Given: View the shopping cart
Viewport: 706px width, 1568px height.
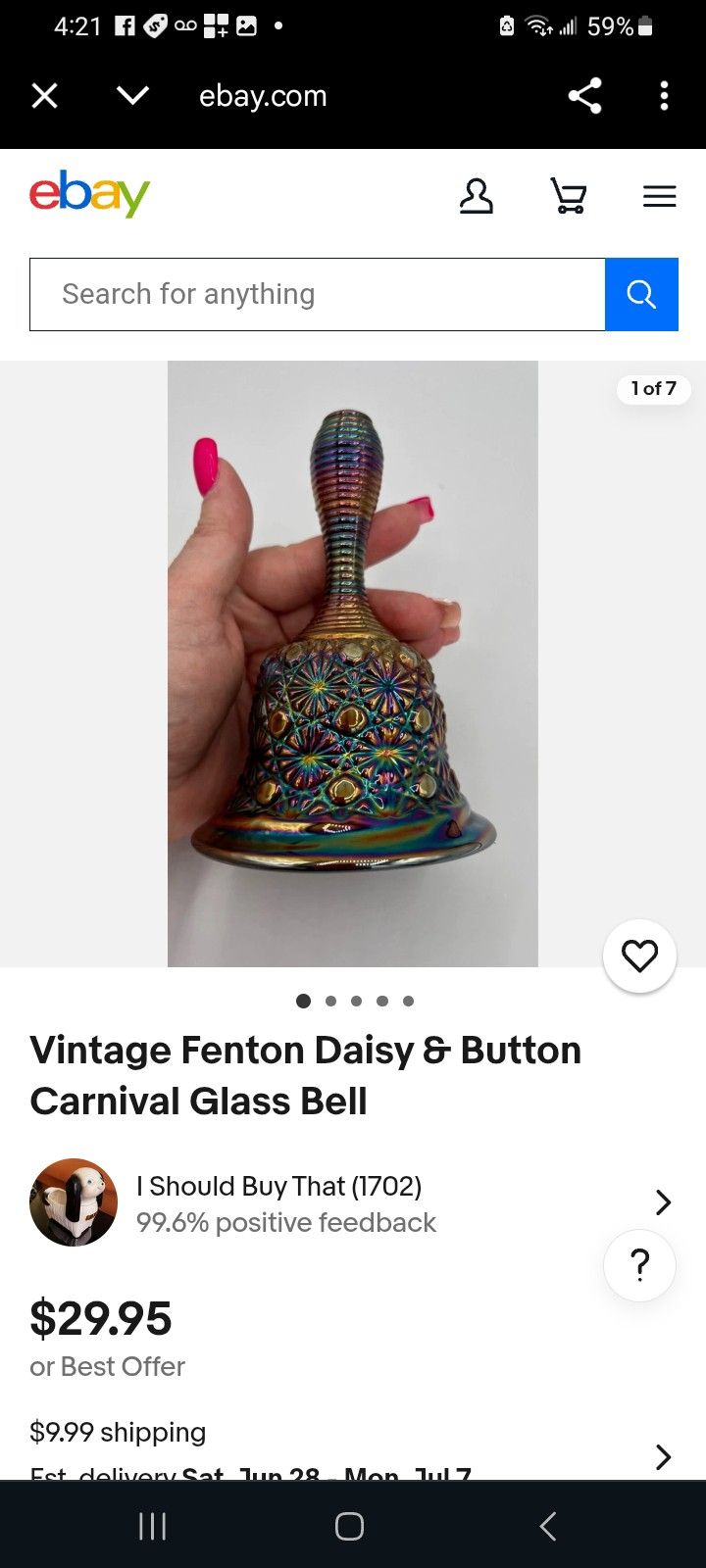Looking at the screenshot, I should (568, 196).
